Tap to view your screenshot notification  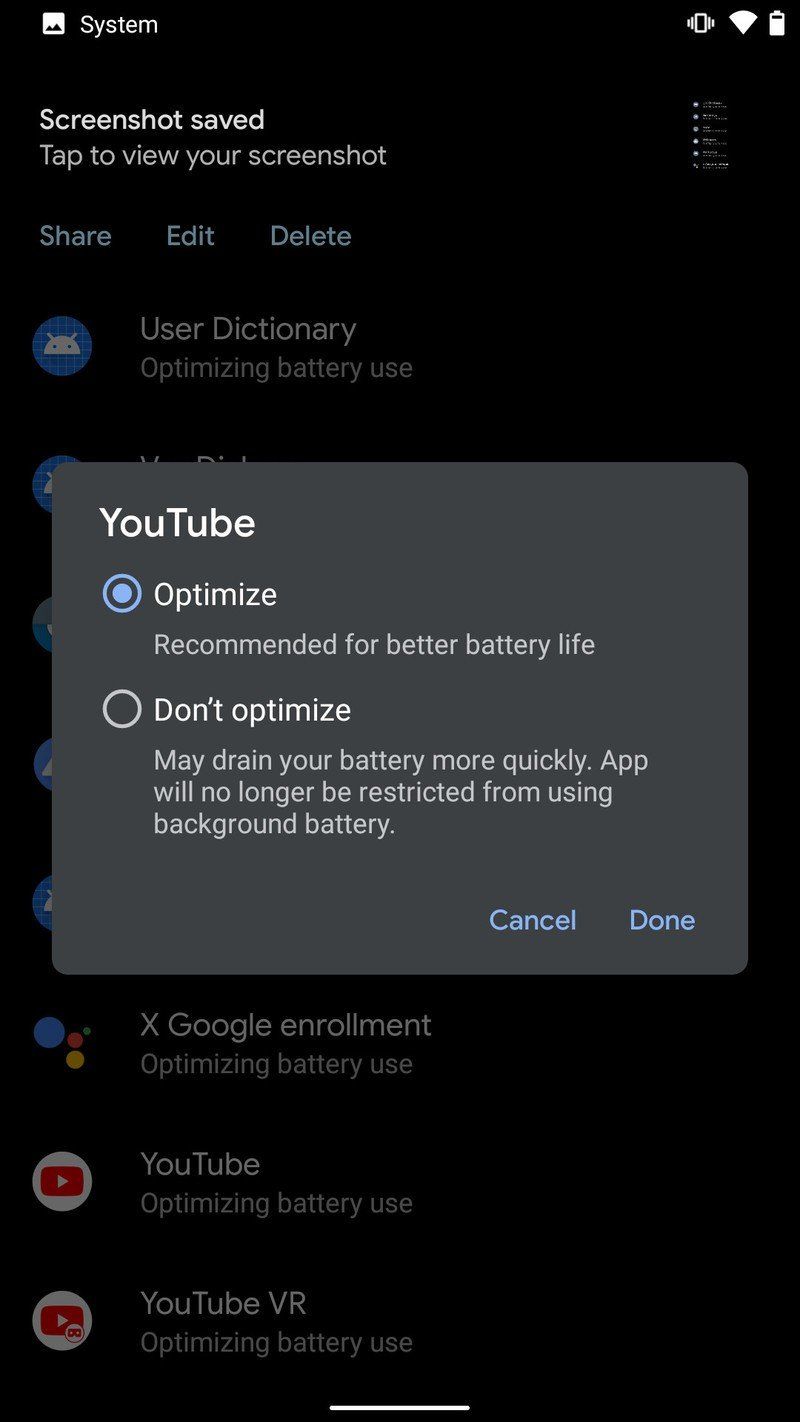coord(213,155)
